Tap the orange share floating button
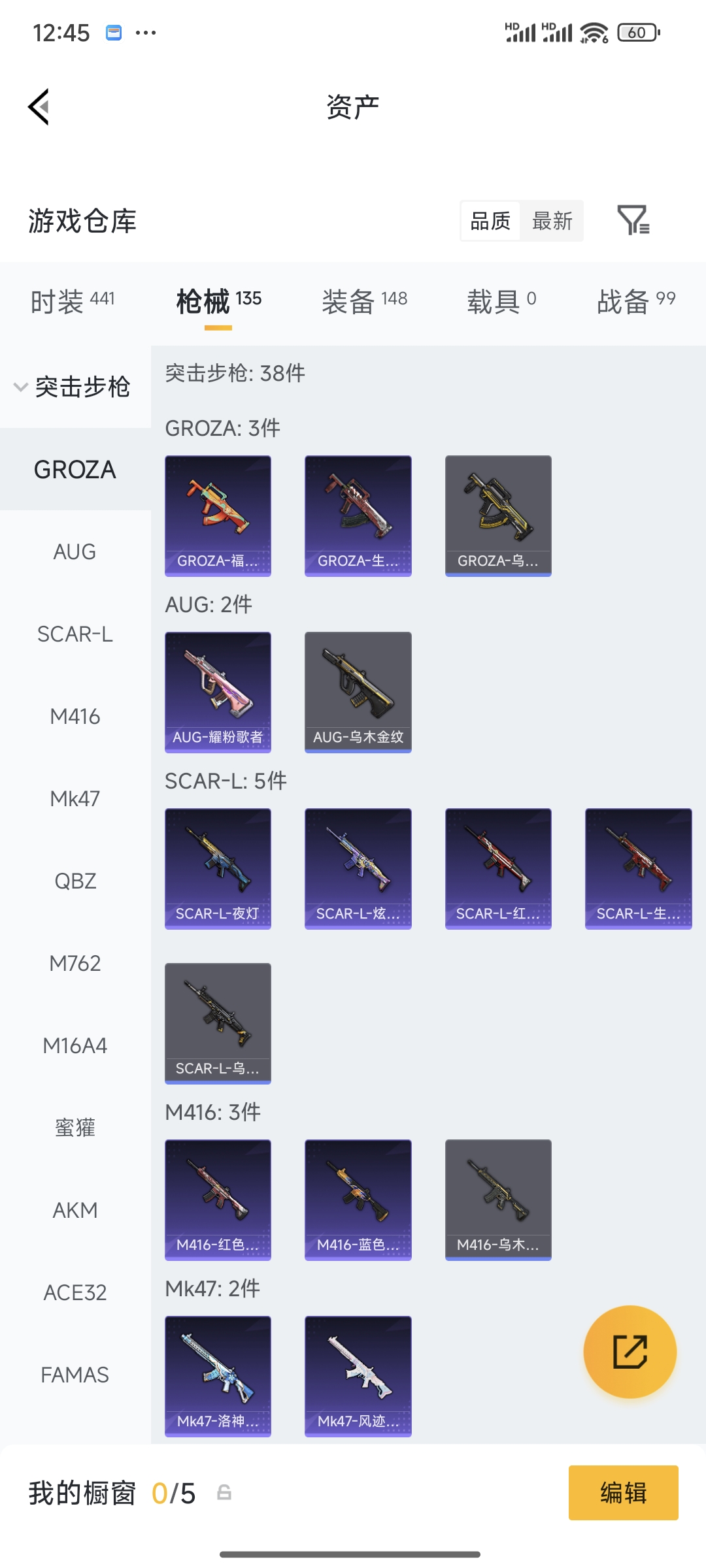Image resolution: width=706 pixels, height=1568 pixels. (630, 1352)
